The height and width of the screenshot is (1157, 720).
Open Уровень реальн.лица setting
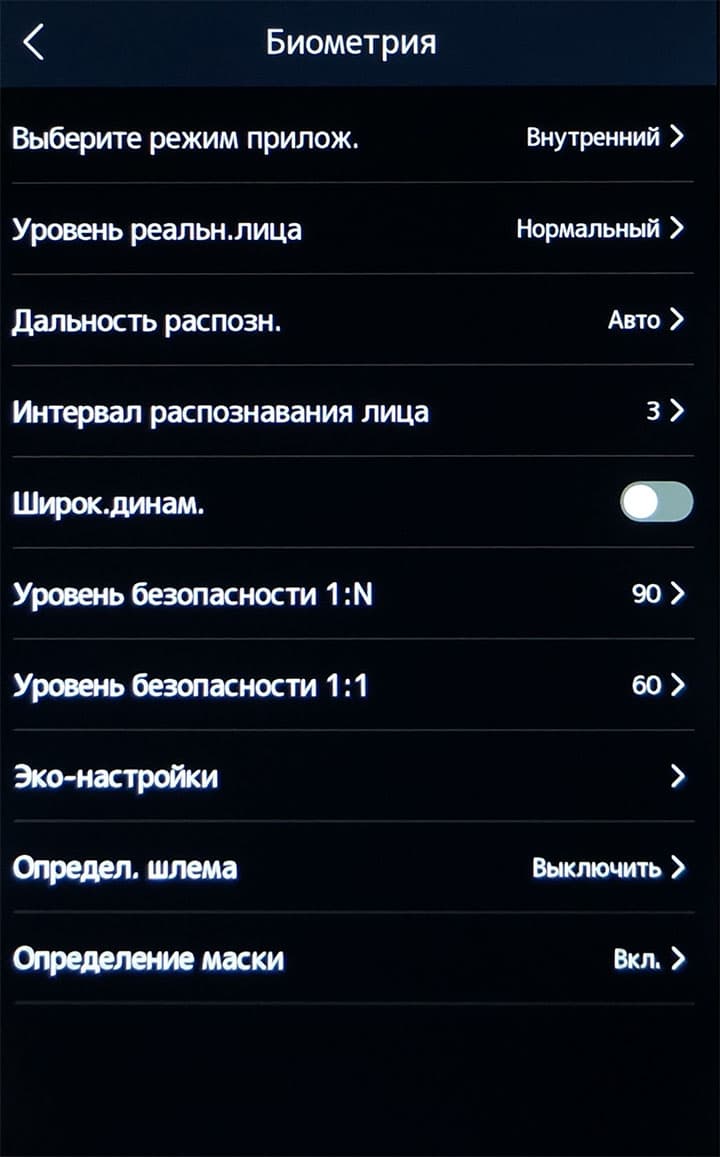click(350, 229)
